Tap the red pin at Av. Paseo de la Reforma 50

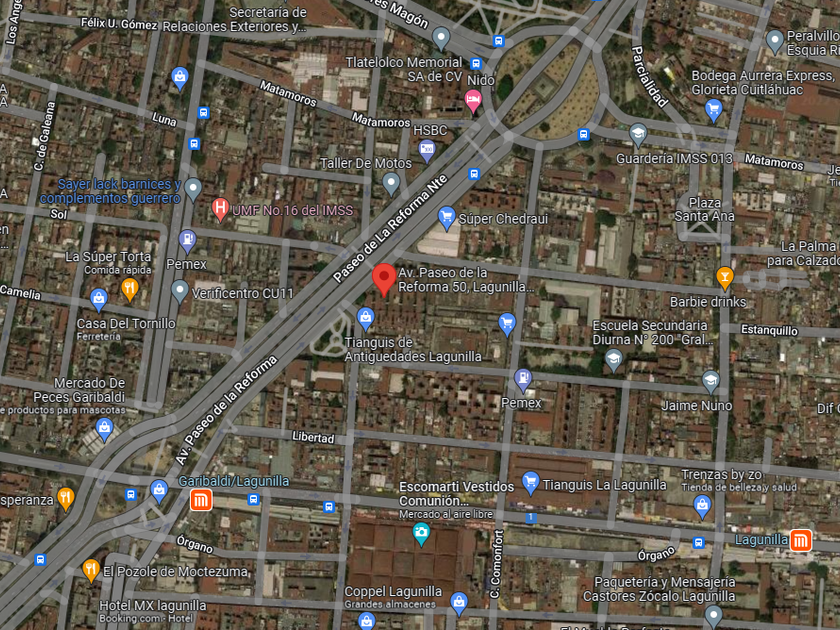(x=383, y=279)
